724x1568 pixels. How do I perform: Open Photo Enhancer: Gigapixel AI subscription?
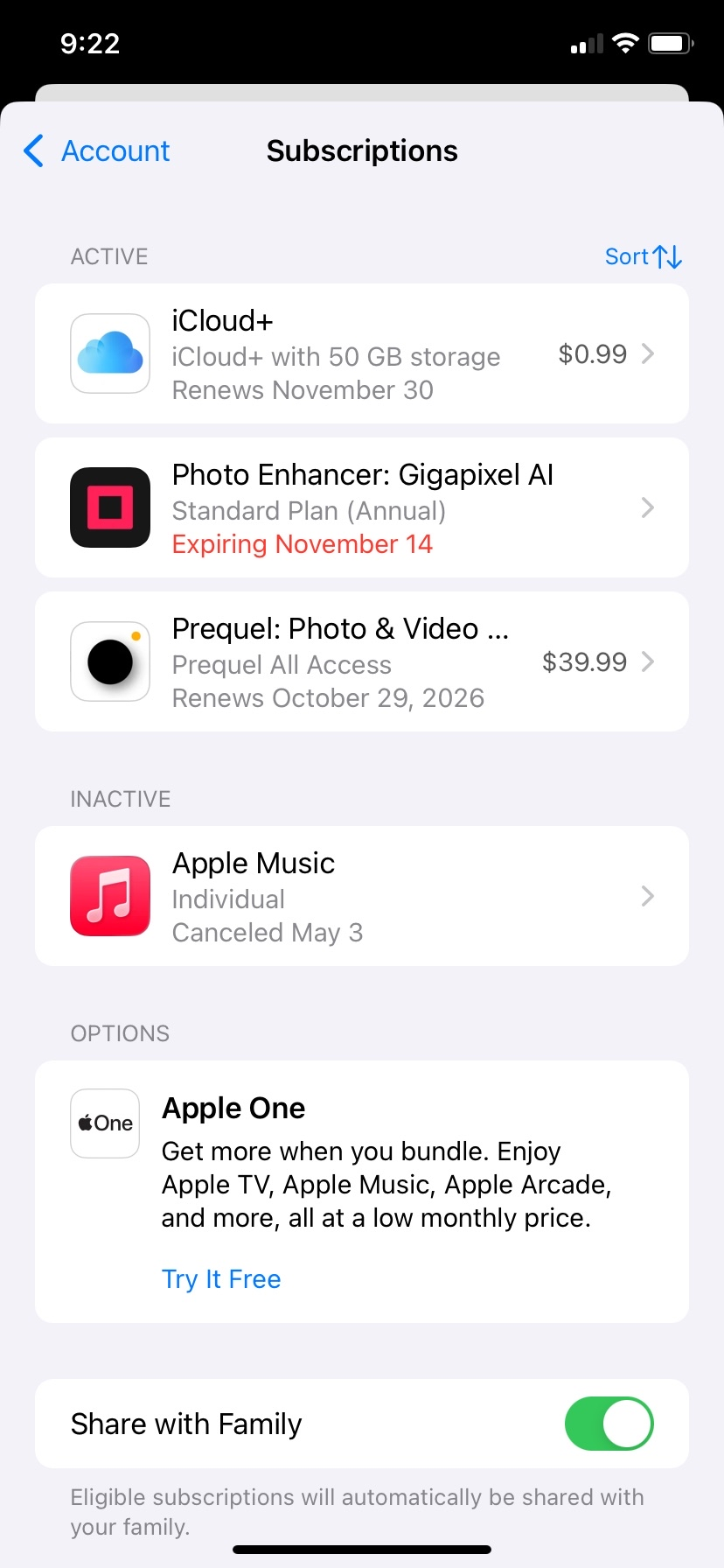361,508
